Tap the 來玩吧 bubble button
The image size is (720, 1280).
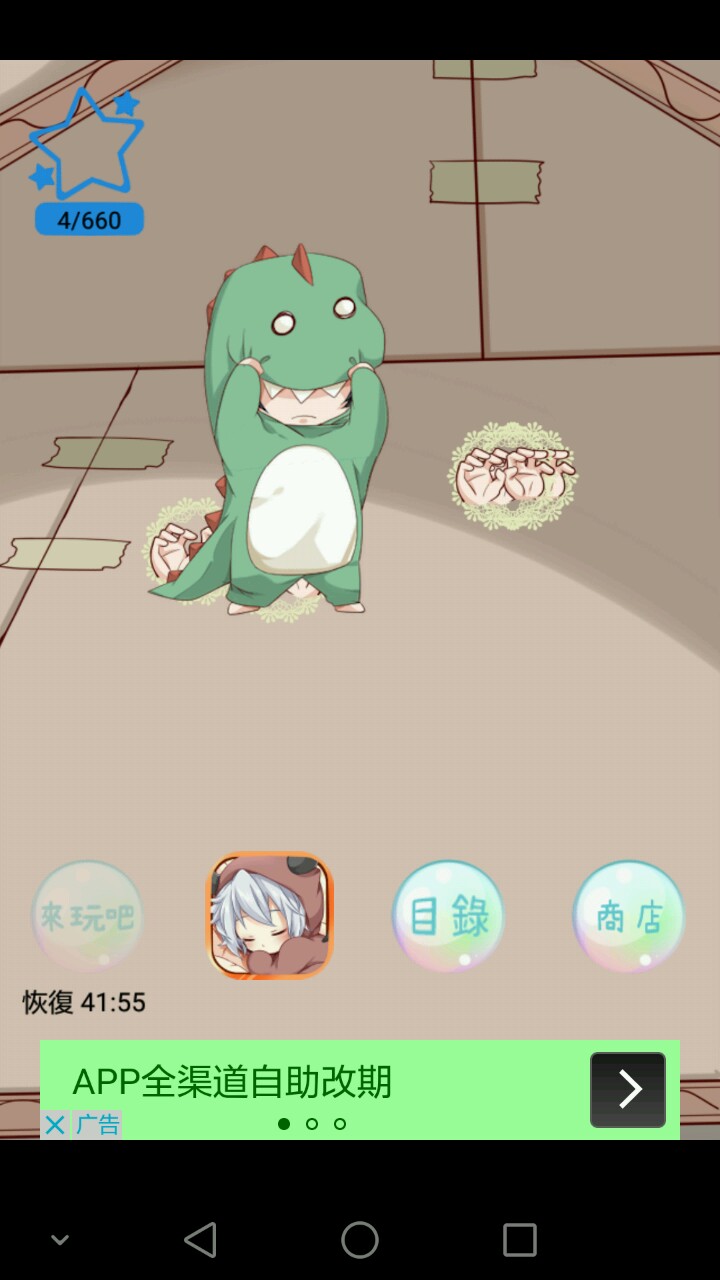point(87,916)
